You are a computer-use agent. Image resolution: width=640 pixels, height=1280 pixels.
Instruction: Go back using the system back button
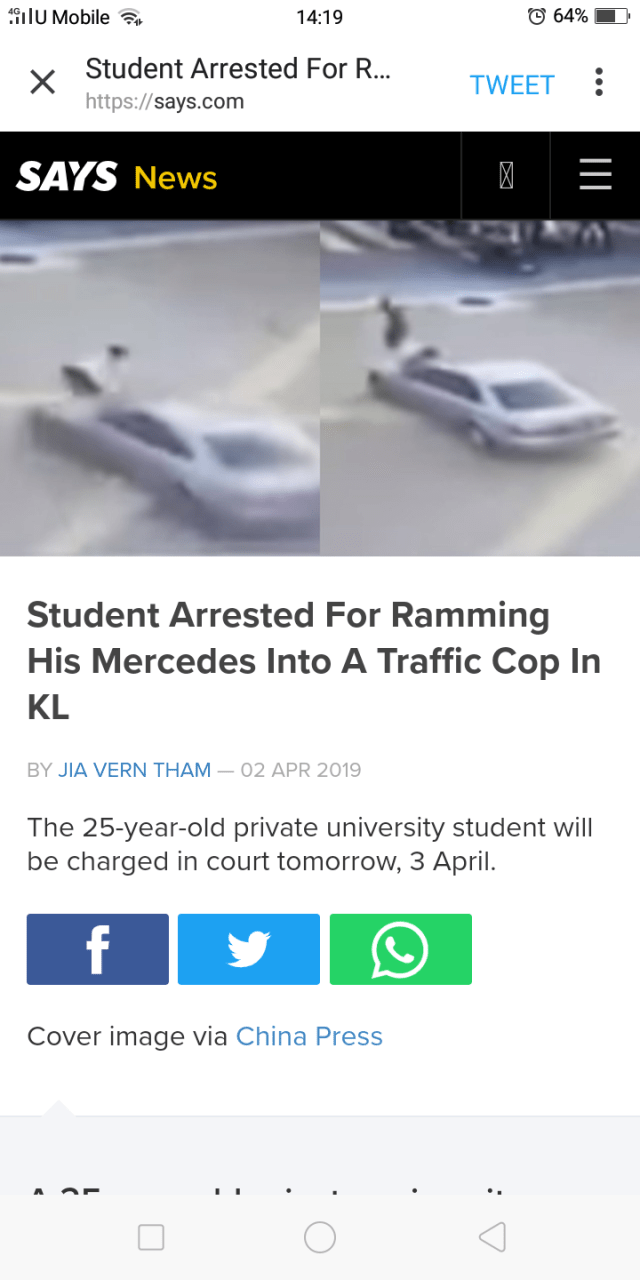(491, 1237)
